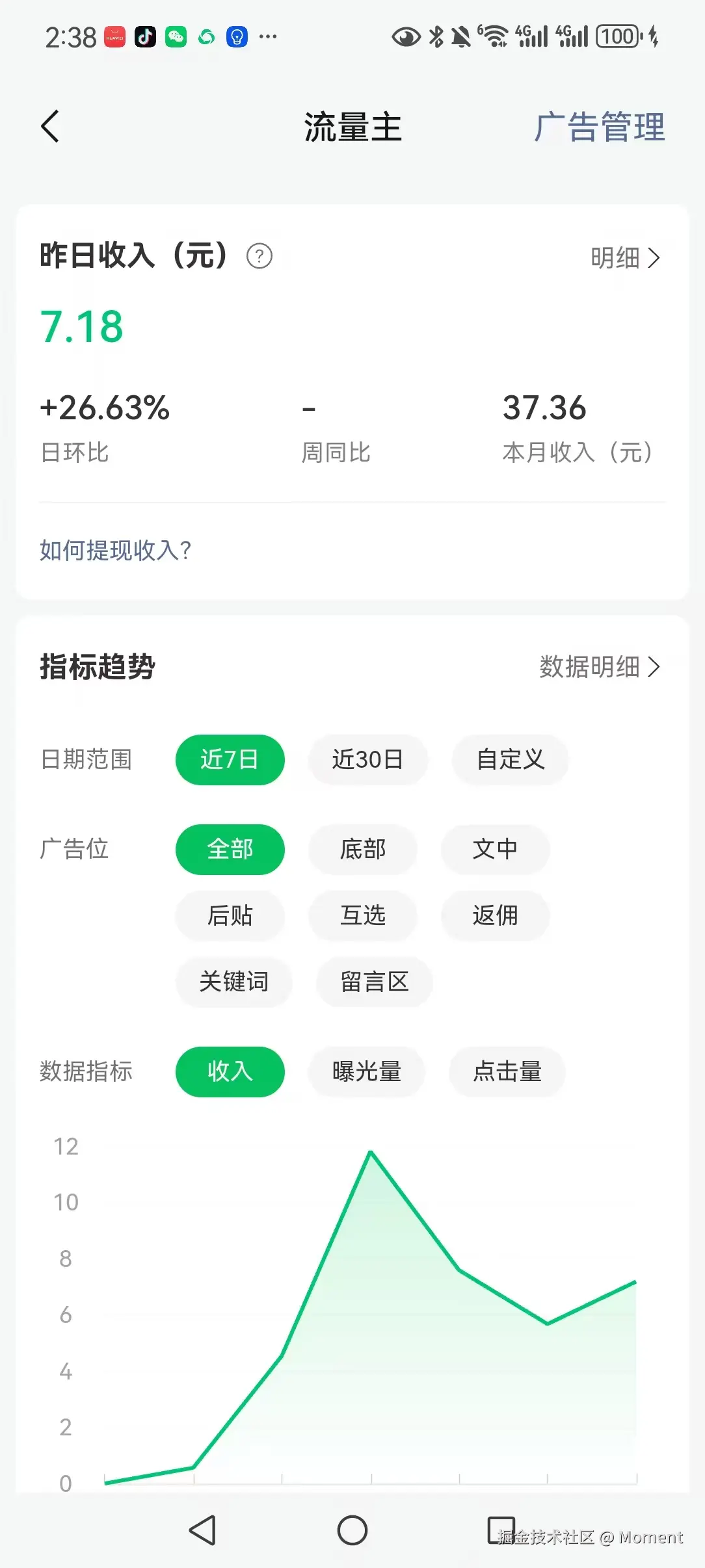Tap the TikTok icon in the status bar

point(144,36)
